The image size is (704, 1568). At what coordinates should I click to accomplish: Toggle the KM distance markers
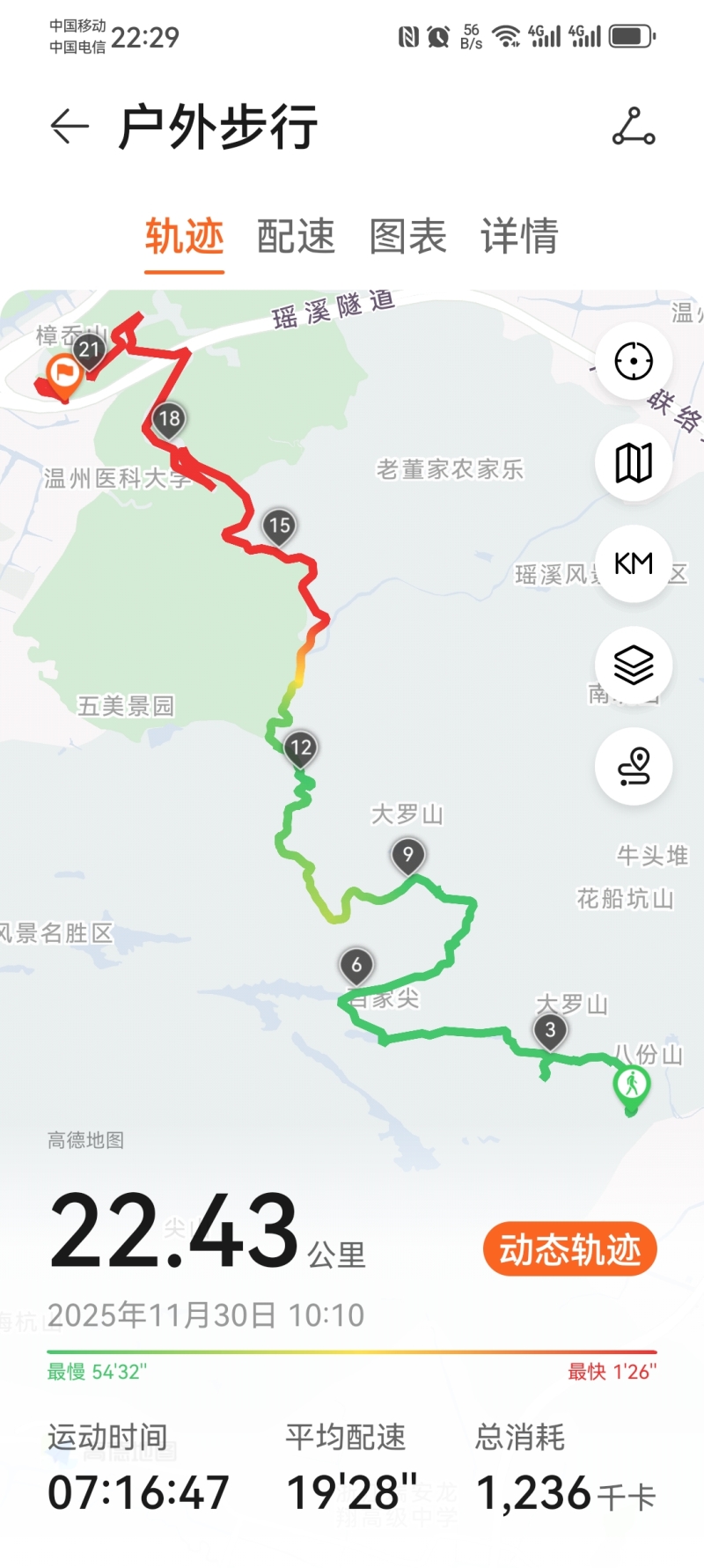pyautogui.click(x=634, y=563)
